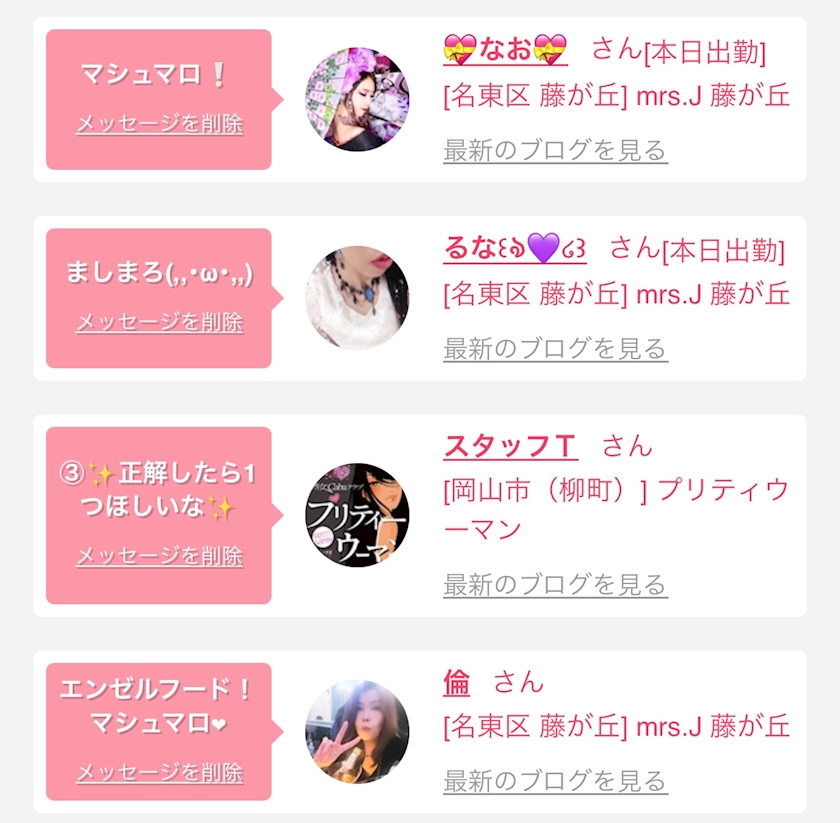Tap なお's profile photo
The image size is (840, 823).
357,99
